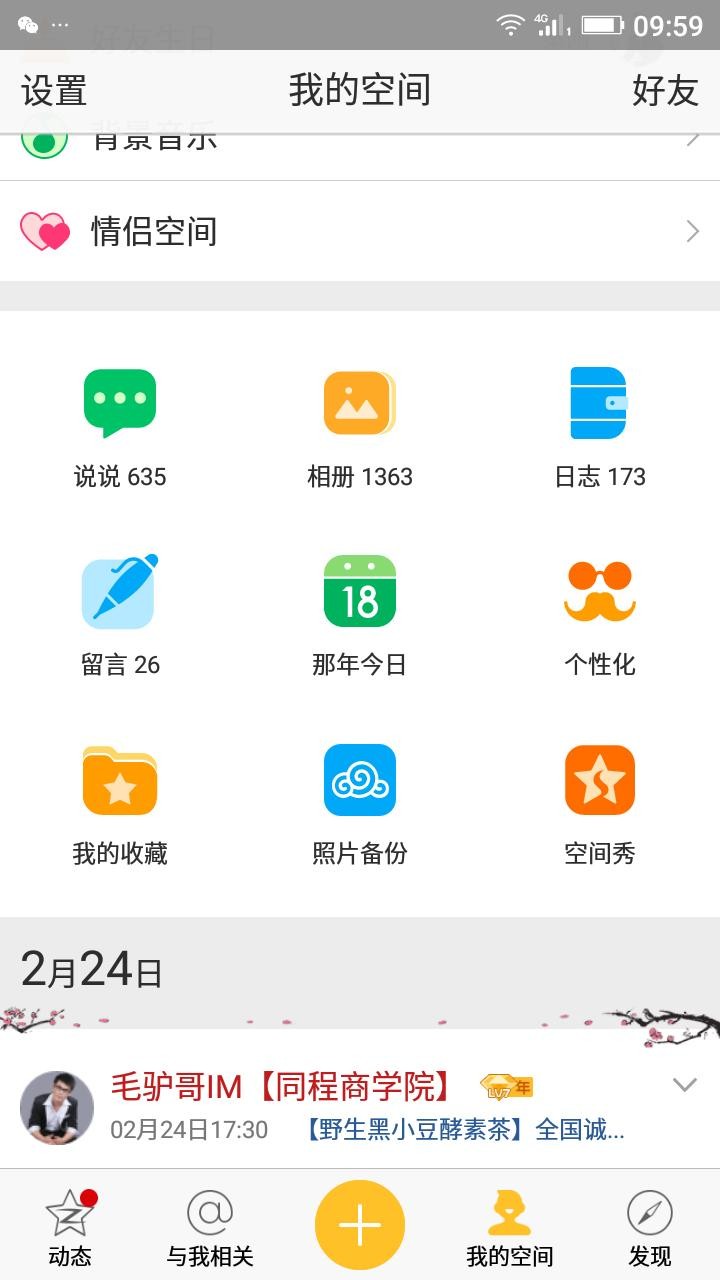The height and width of the screenshot is (1280, 720).
Task: Open 设置 in the top bar
Action: click(x=54, y=91)
